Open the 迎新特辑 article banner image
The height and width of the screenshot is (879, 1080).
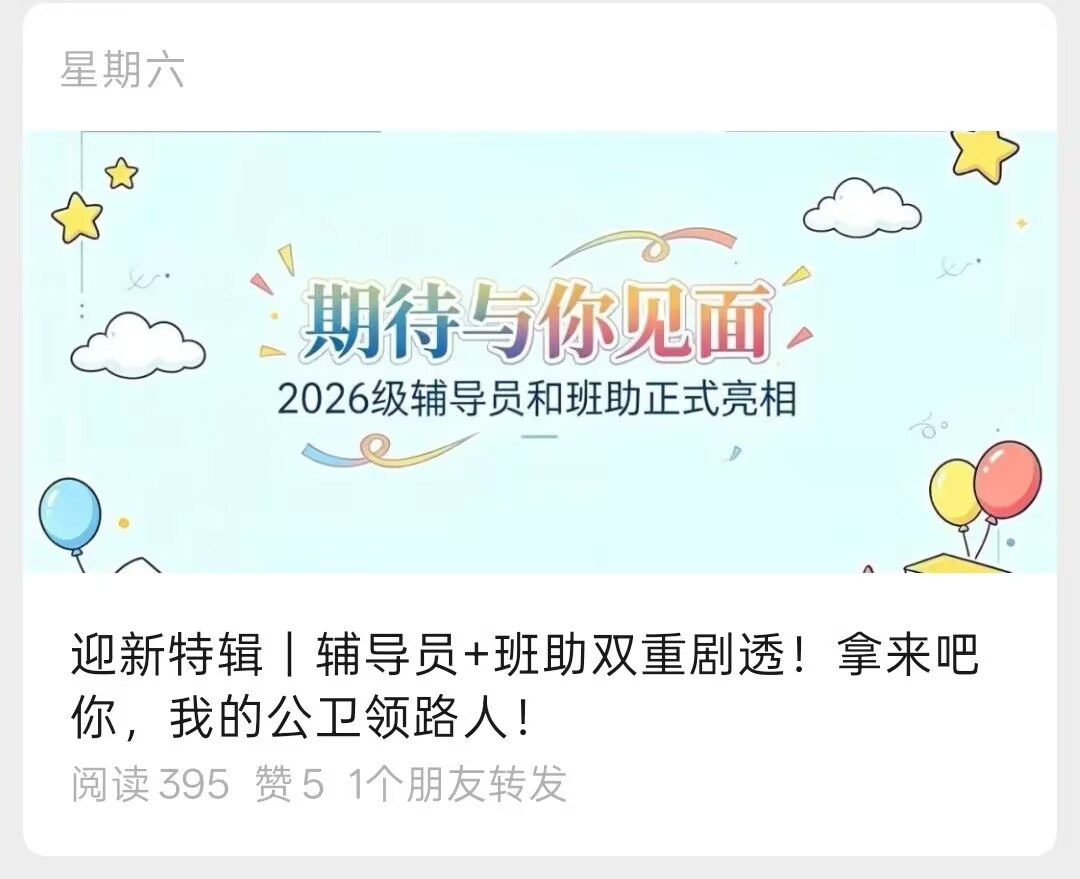(x=540, y=351)
